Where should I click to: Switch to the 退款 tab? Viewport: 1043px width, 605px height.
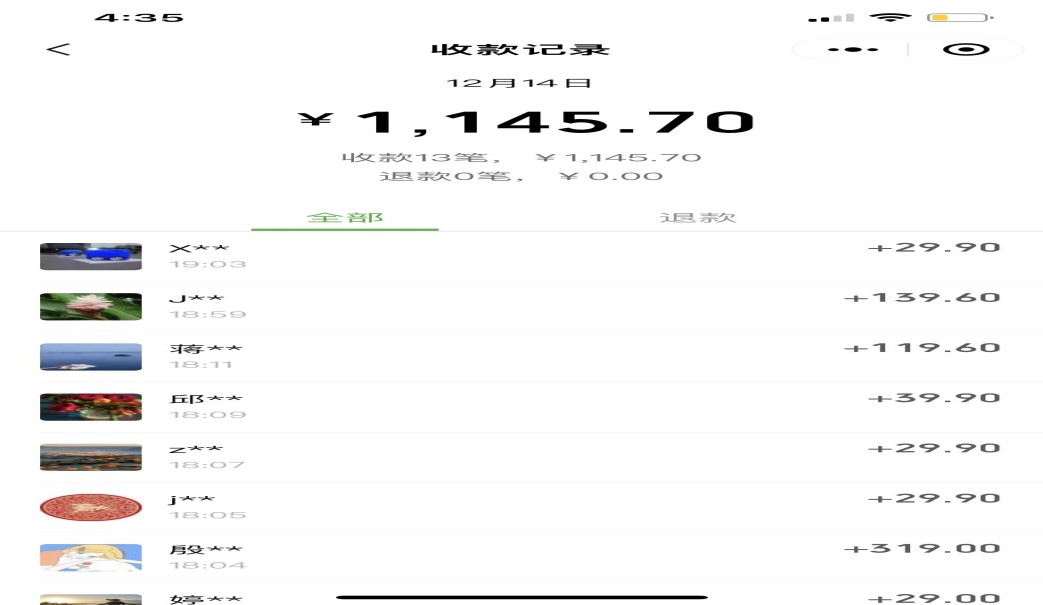(x=697, y=217)
